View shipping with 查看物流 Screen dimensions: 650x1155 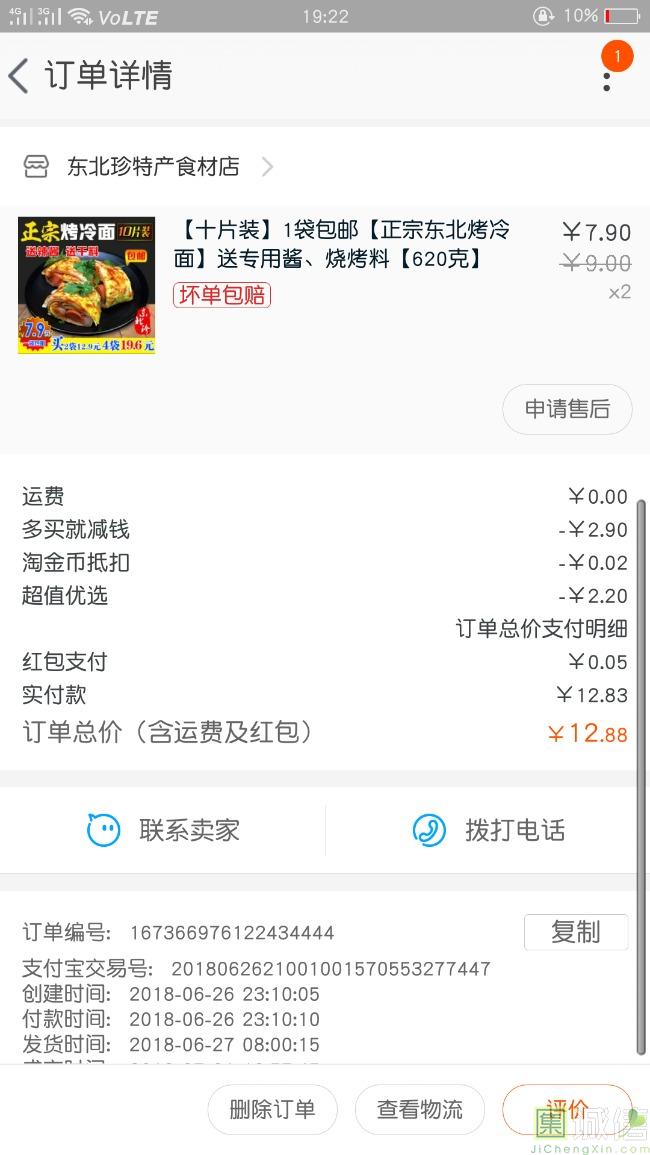420,1109
